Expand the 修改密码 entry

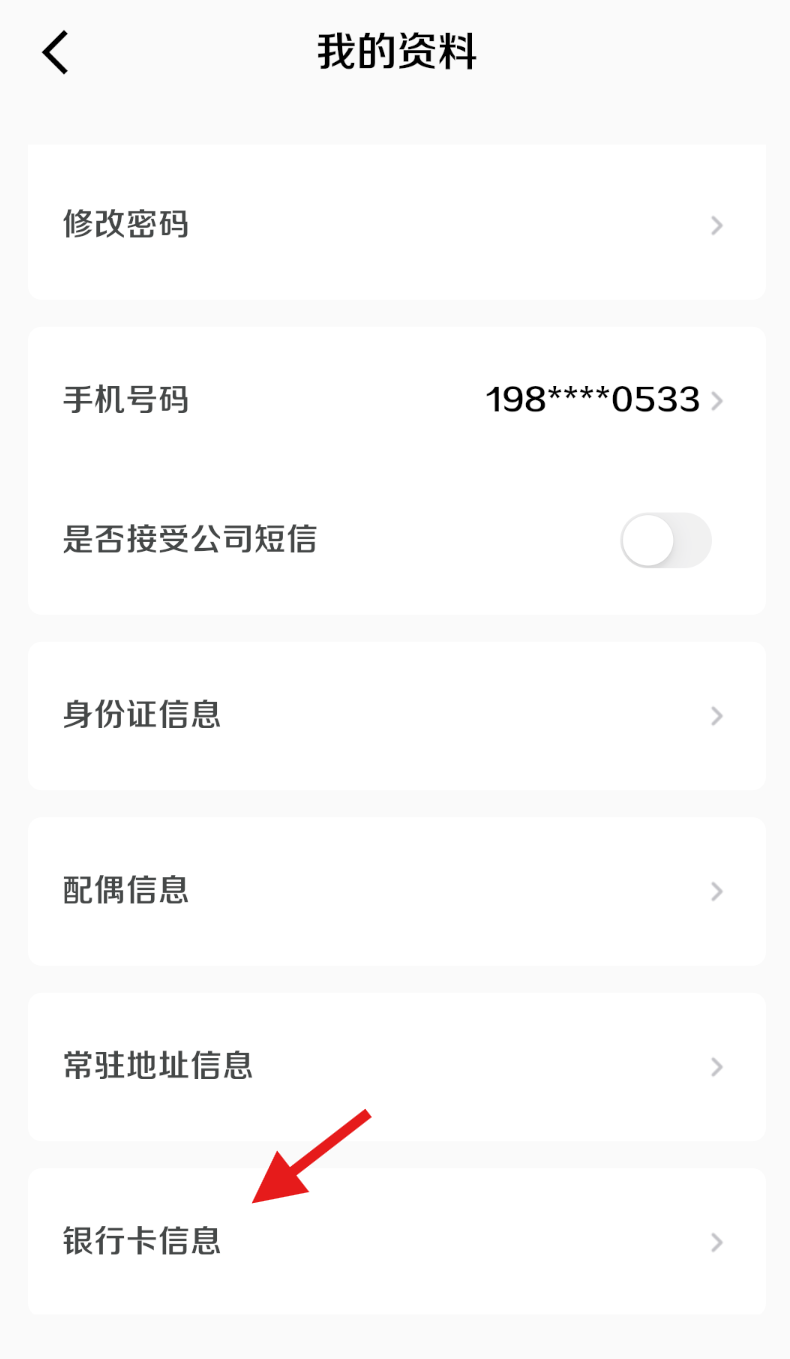[x=395, y=225]
